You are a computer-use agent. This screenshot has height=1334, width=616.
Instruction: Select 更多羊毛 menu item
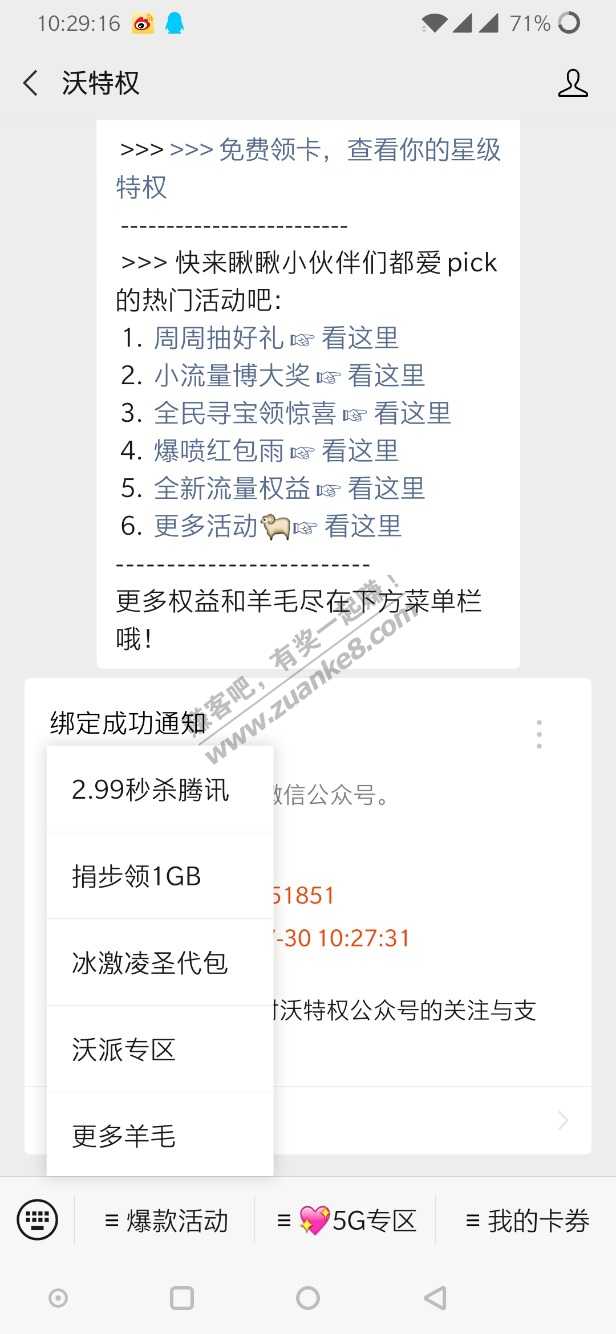124,1136
